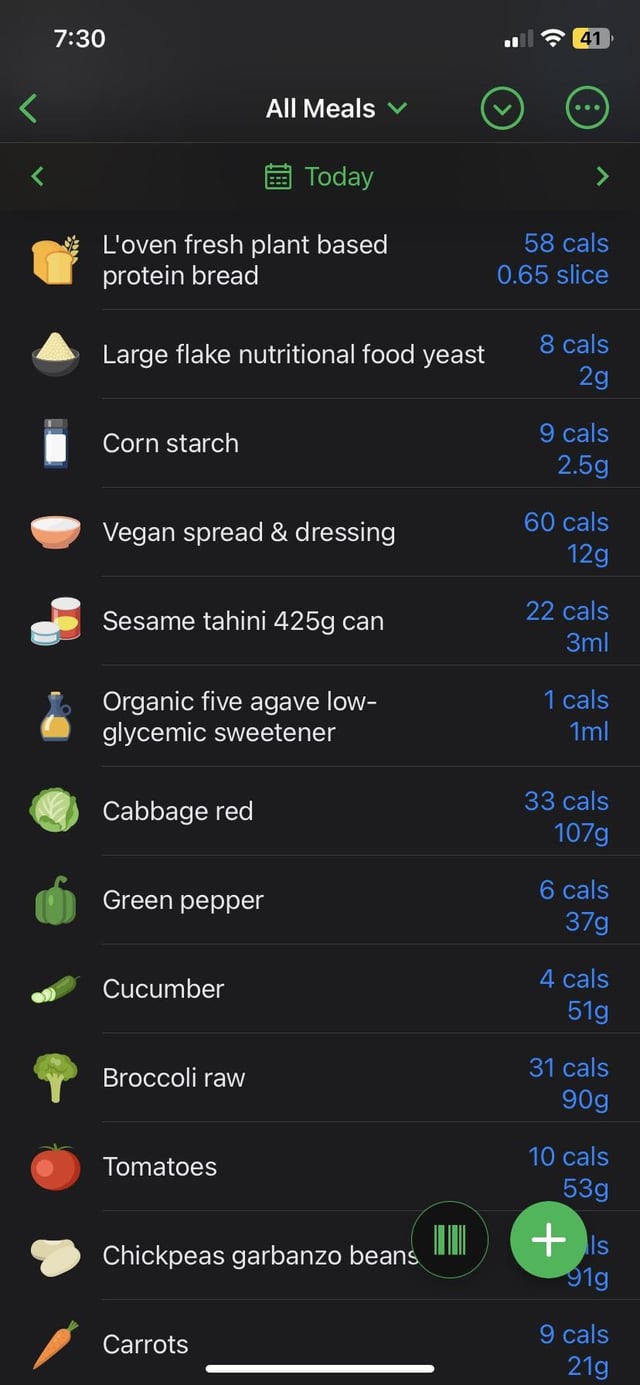Image resolution: width=640 pixels, height=1385 pixels.
Task: Open the Tomatoes entry
Action: [x=320, y=1167]
